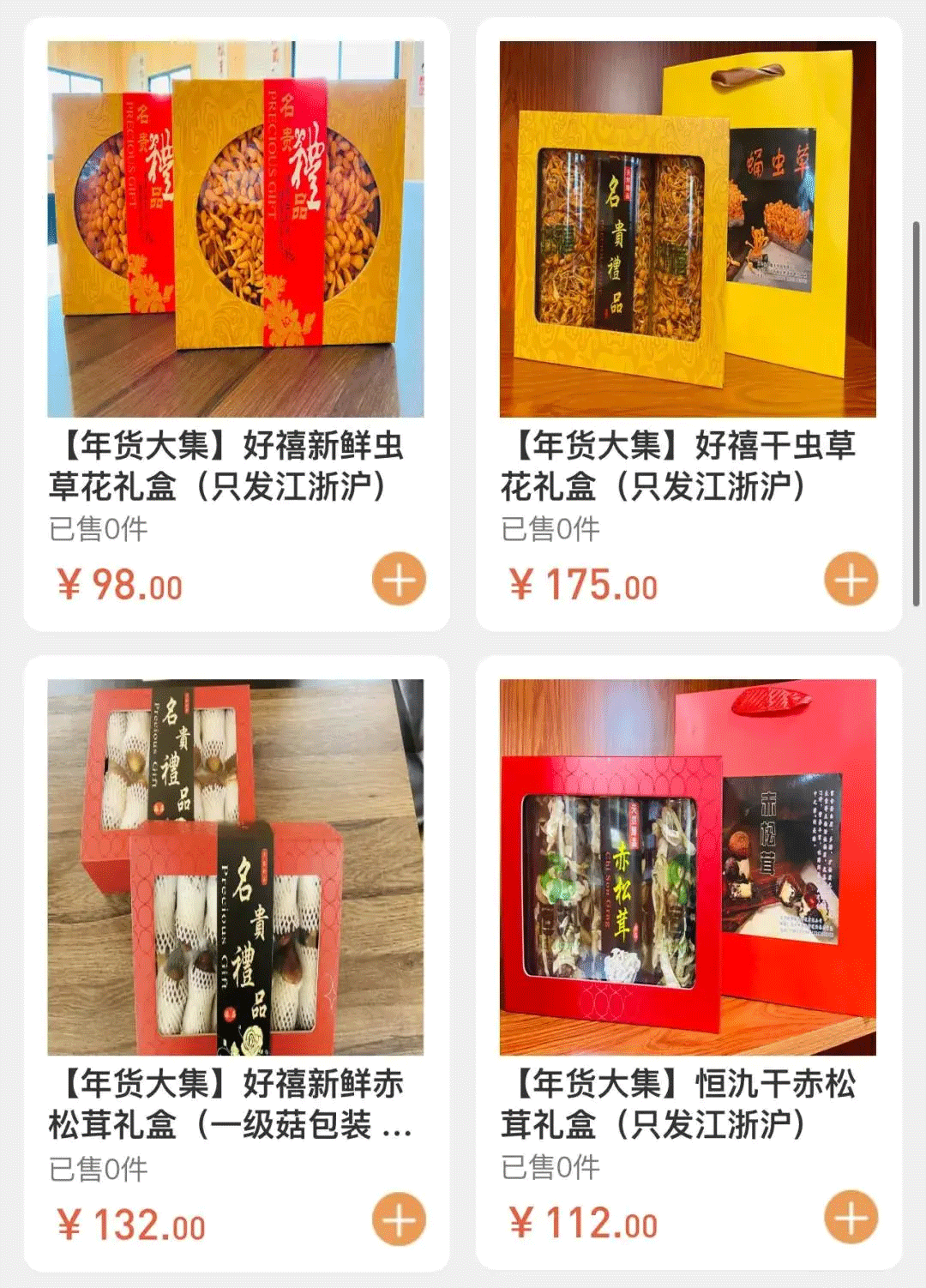Add 恒氿干赤松茸礼盒 to cart

tap(851, 1218)
